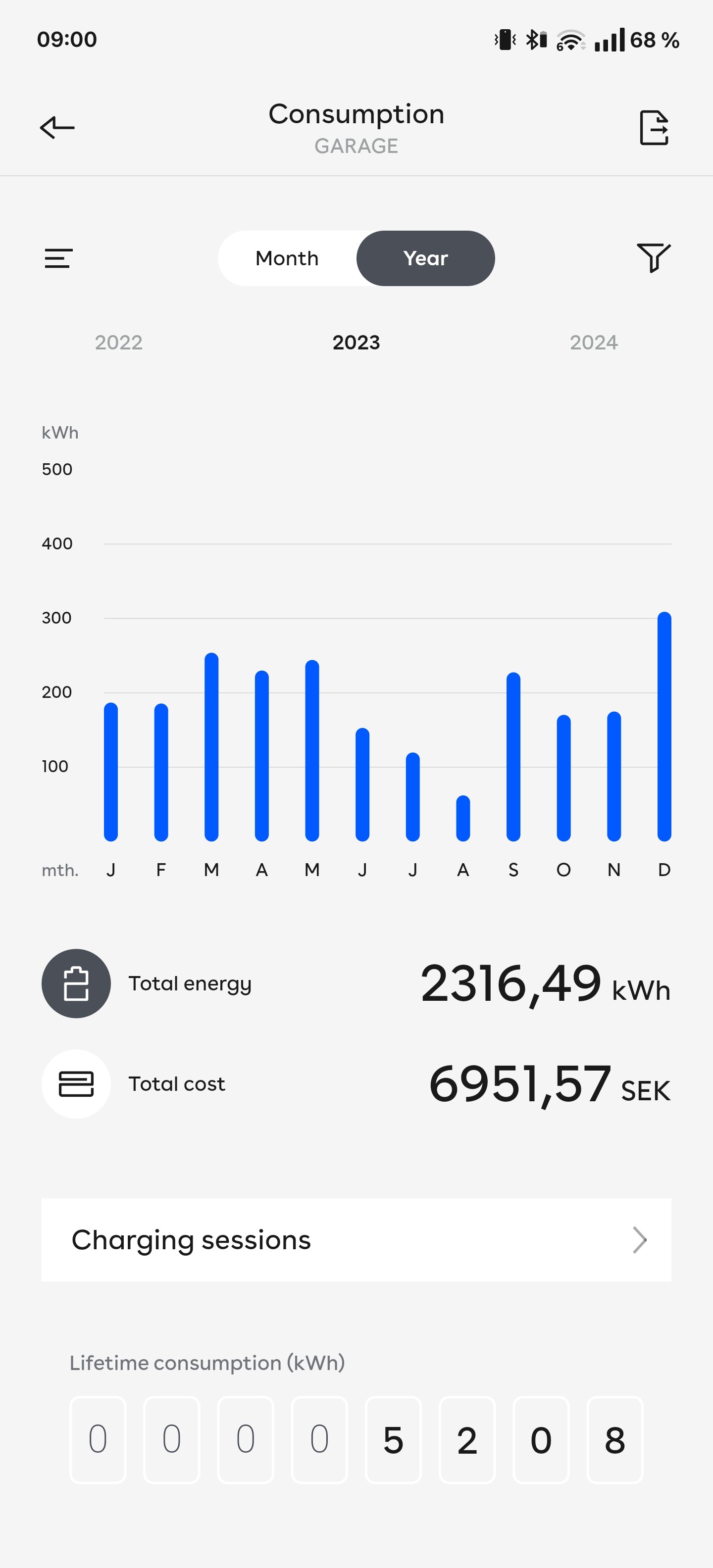Open the list view icon
Screen dimensions: 713x1568
pyautogui.click(x=58, y=258)
